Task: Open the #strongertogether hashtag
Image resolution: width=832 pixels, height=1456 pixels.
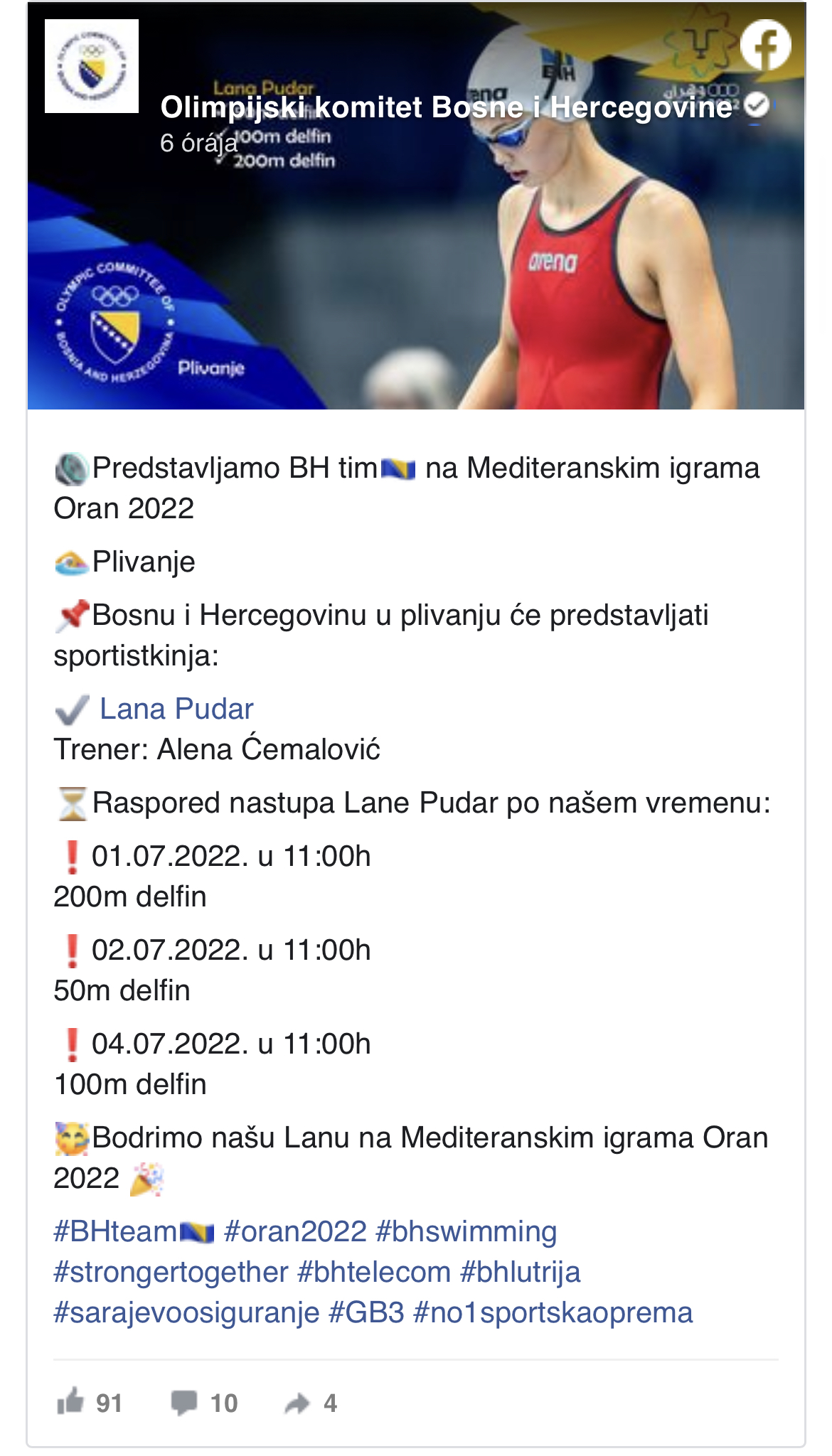Action: pos(171,1272)
